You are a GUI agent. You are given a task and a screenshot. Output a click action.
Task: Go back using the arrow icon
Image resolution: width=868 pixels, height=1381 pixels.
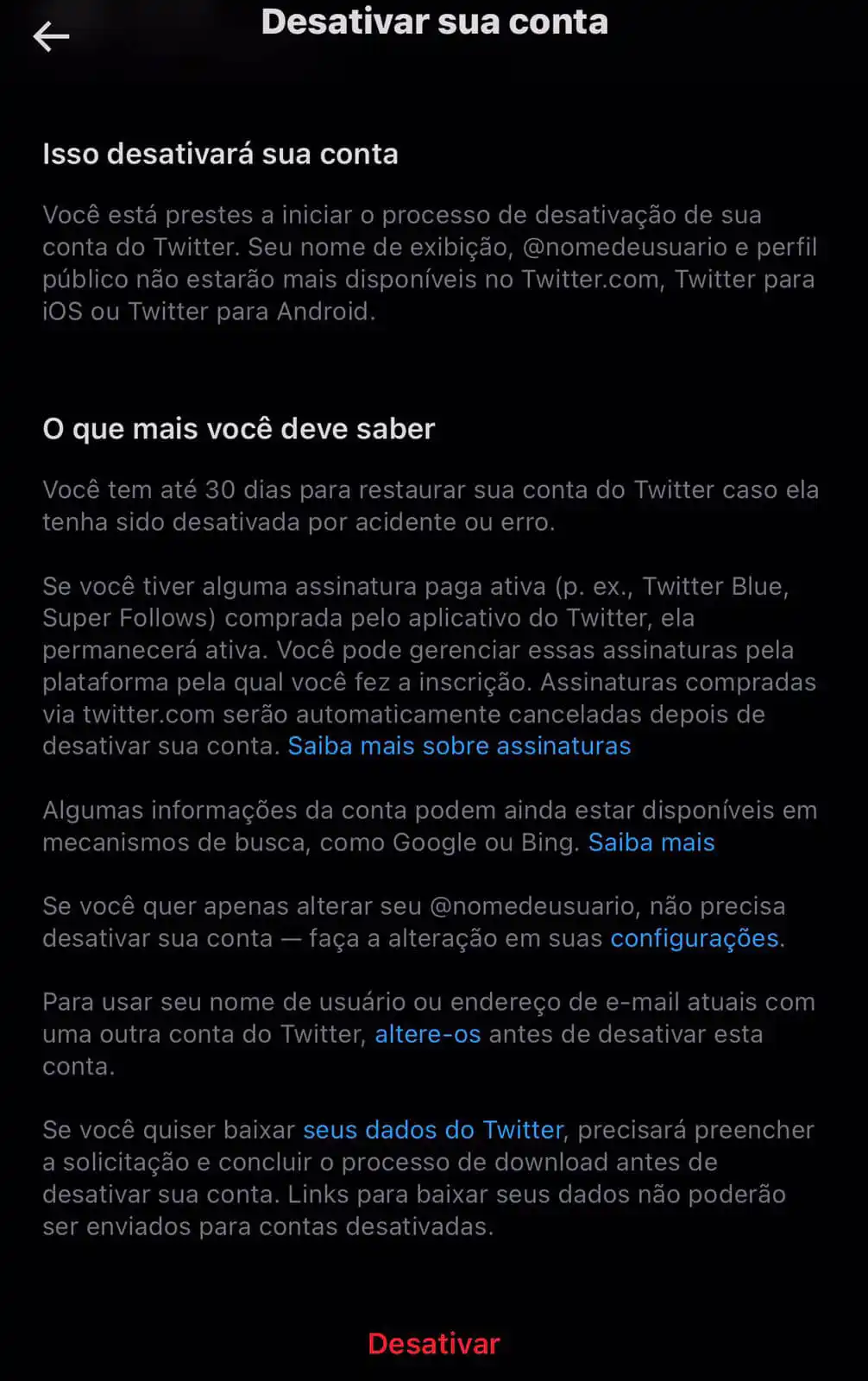[x=51, y=36]
